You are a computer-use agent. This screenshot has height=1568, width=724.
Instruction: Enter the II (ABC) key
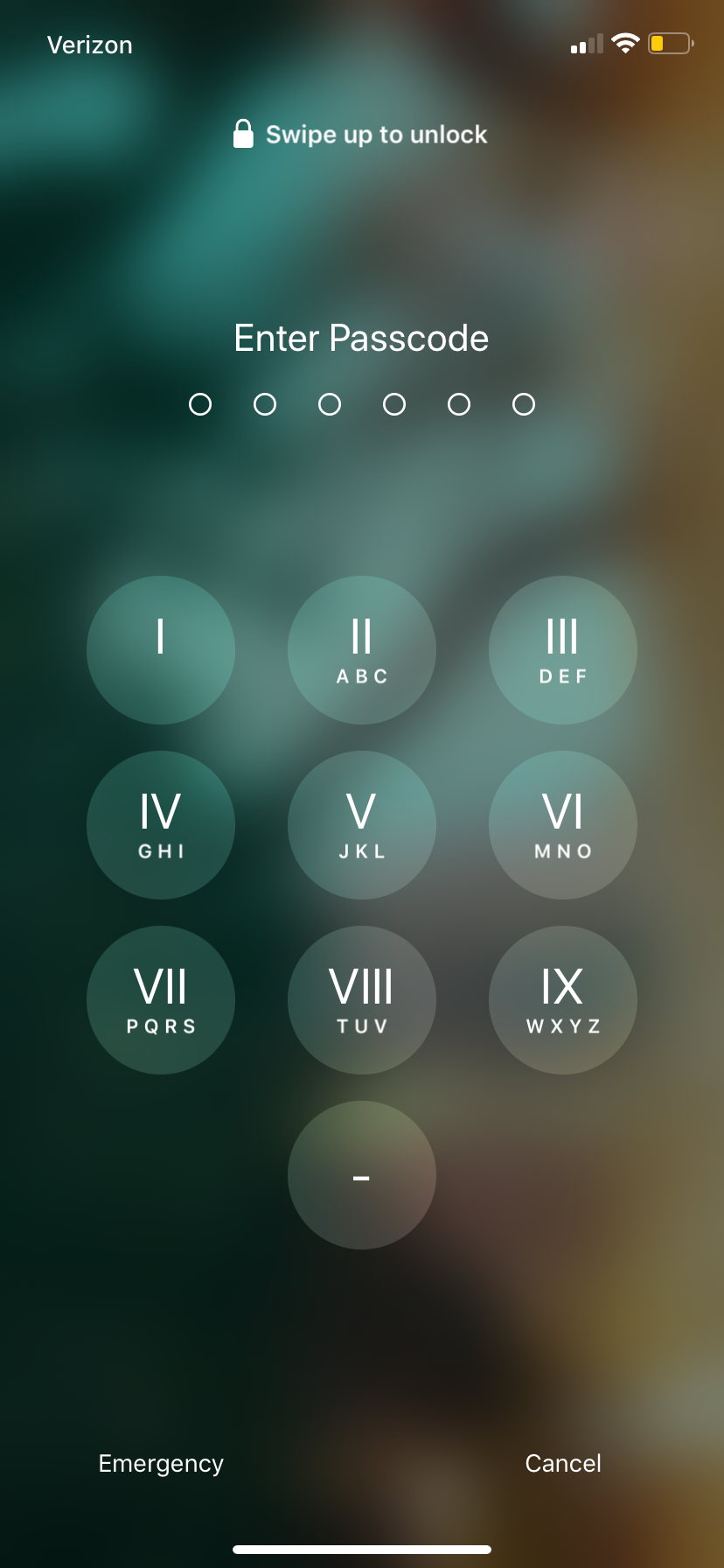[x=362, y=650]
